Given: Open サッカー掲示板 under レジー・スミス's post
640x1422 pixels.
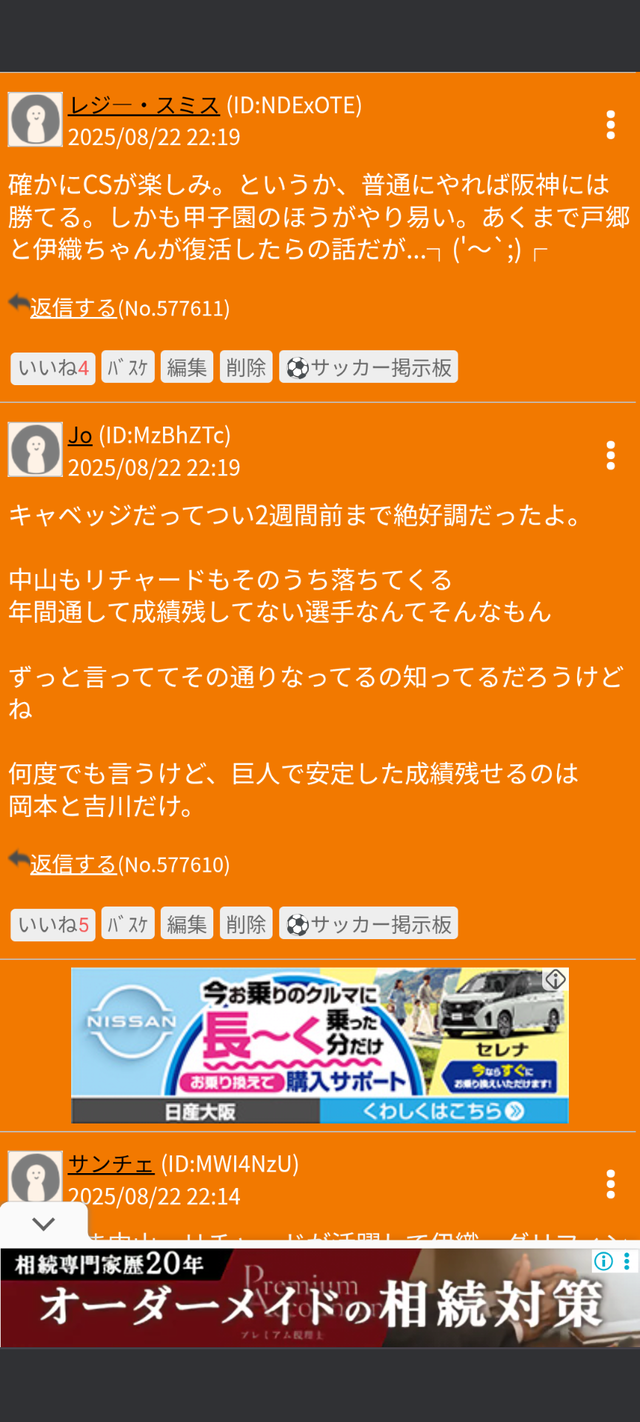Looking at the screenshot, I should click(368, 368).
